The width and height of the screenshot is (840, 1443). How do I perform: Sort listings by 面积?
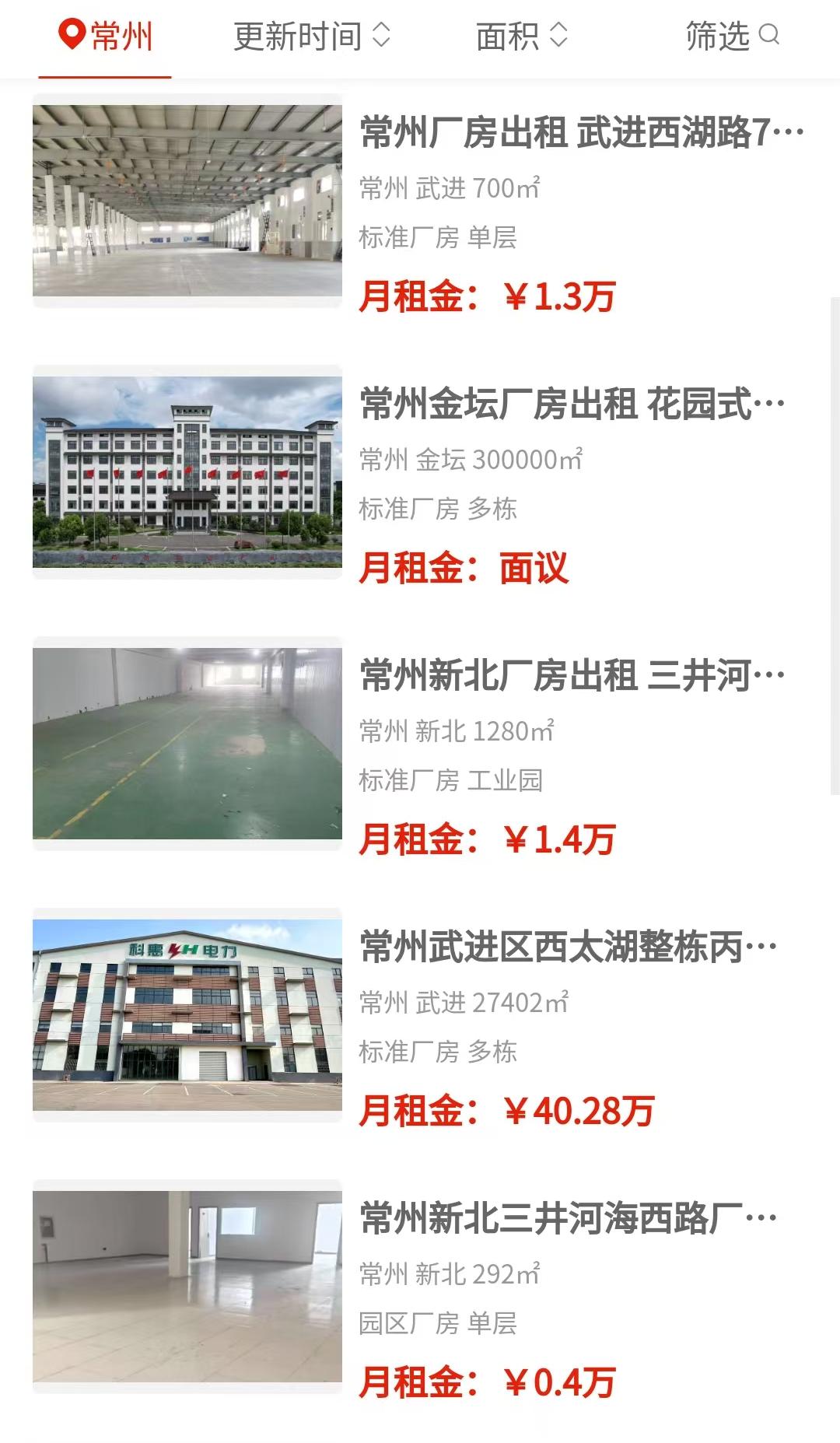[x=521, y=37]
